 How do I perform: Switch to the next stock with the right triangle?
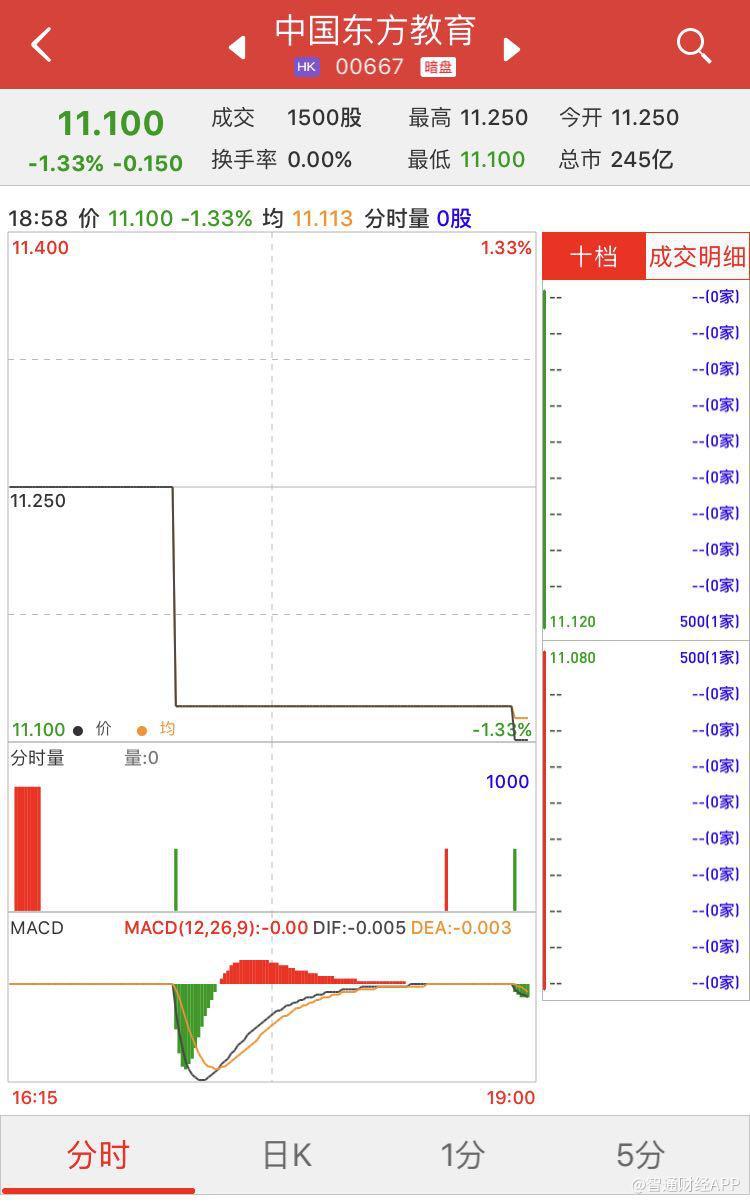[512, 48]
